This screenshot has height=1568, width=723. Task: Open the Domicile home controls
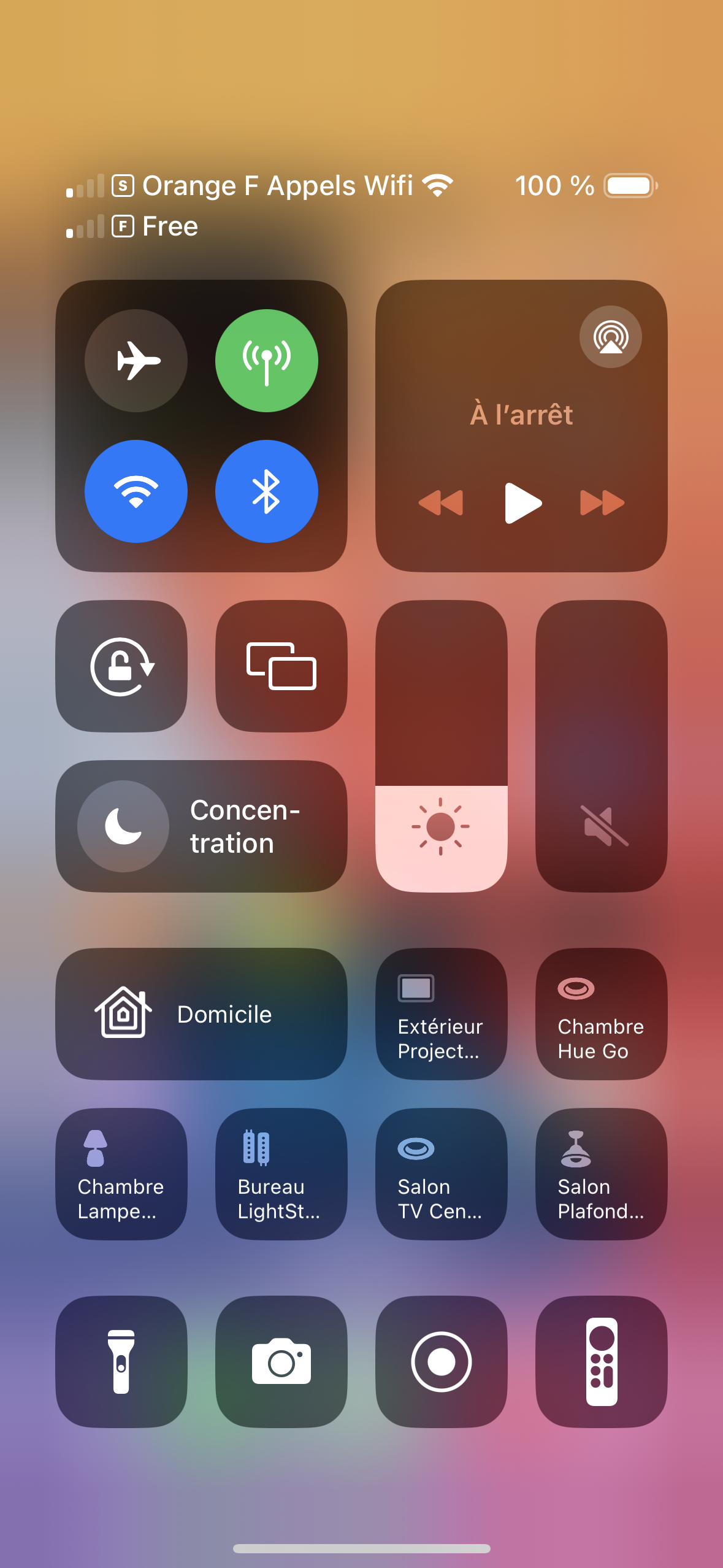click(201, 1014)
